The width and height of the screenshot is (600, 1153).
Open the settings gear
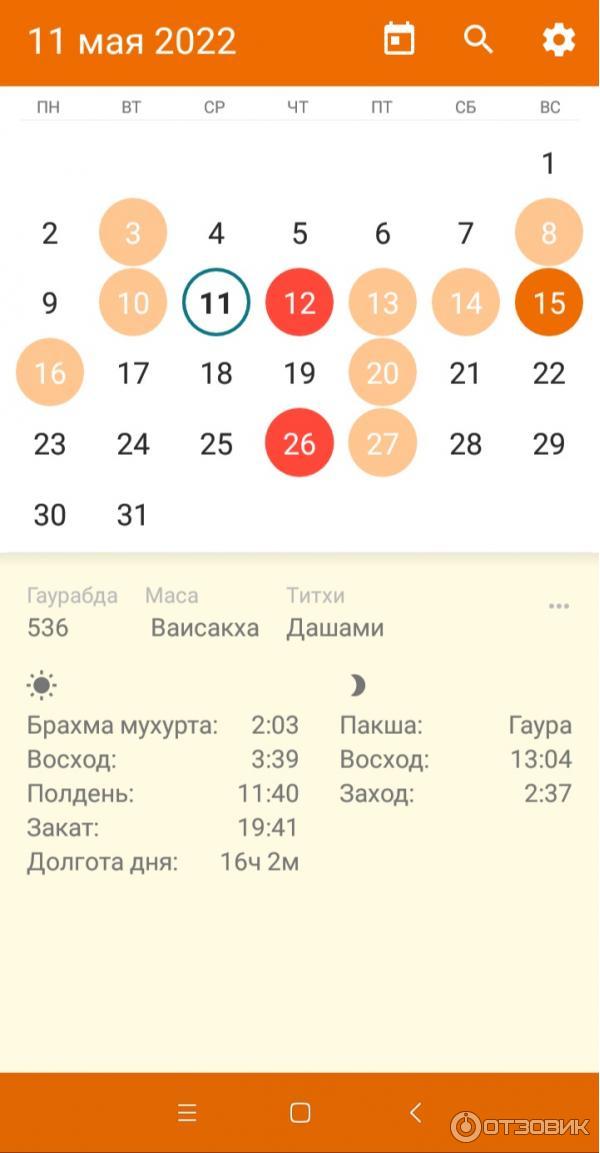(x=558, y=41)
